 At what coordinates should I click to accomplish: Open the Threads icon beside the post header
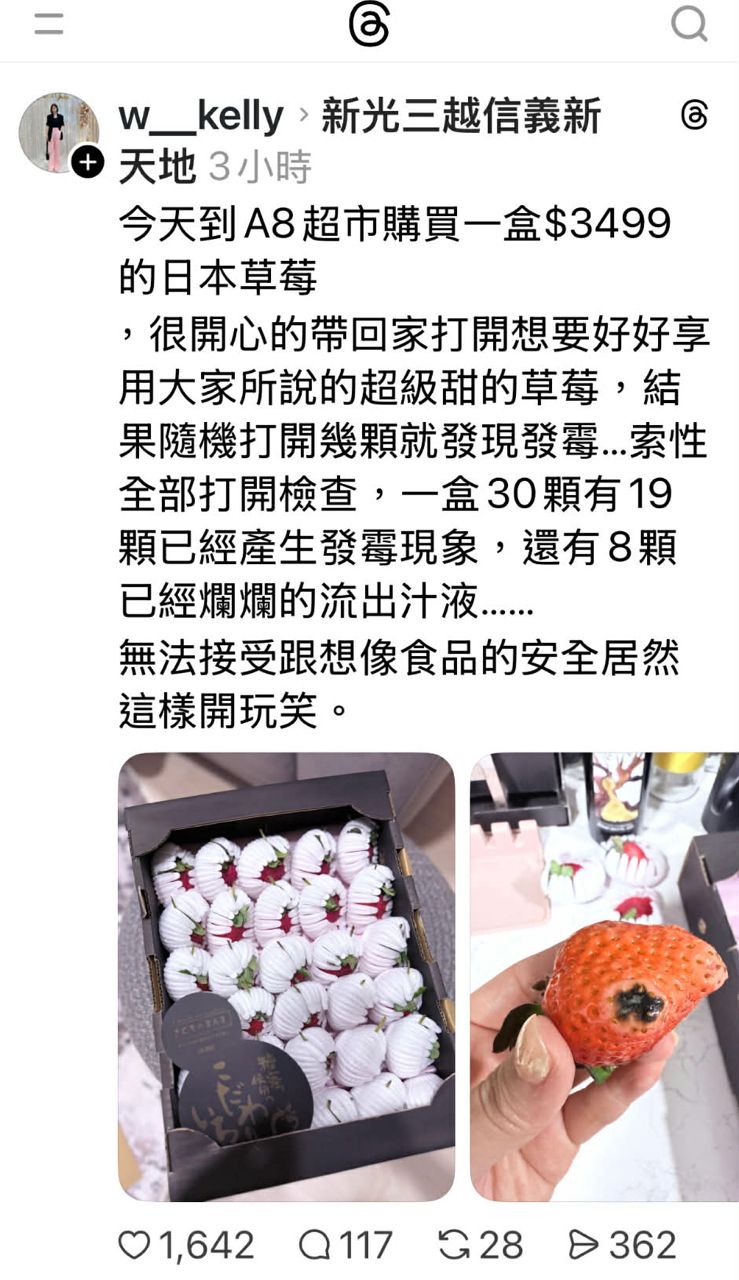pos(694,116)
